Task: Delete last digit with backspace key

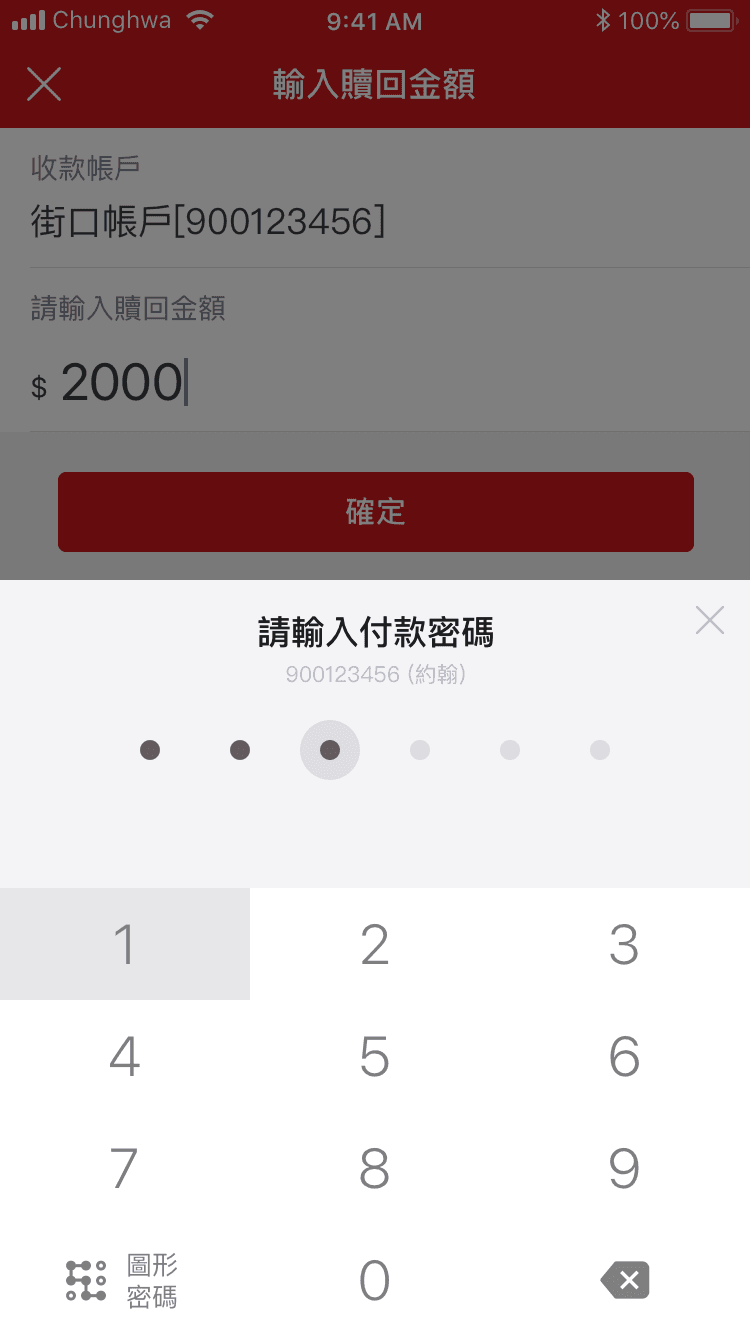Action: [624, 1280]
